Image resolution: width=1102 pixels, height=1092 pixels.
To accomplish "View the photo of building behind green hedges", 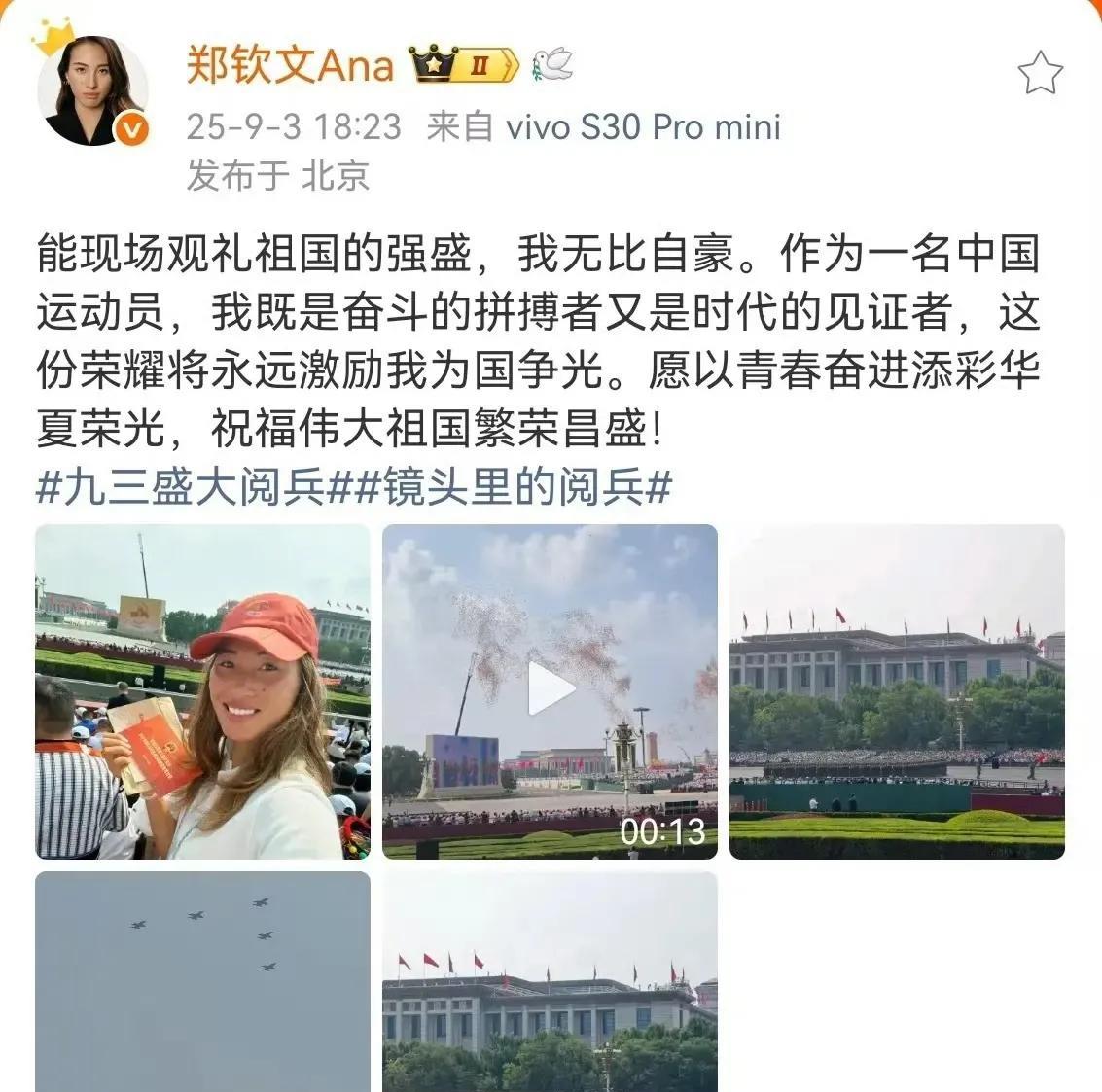I will [x=897, y=691].
